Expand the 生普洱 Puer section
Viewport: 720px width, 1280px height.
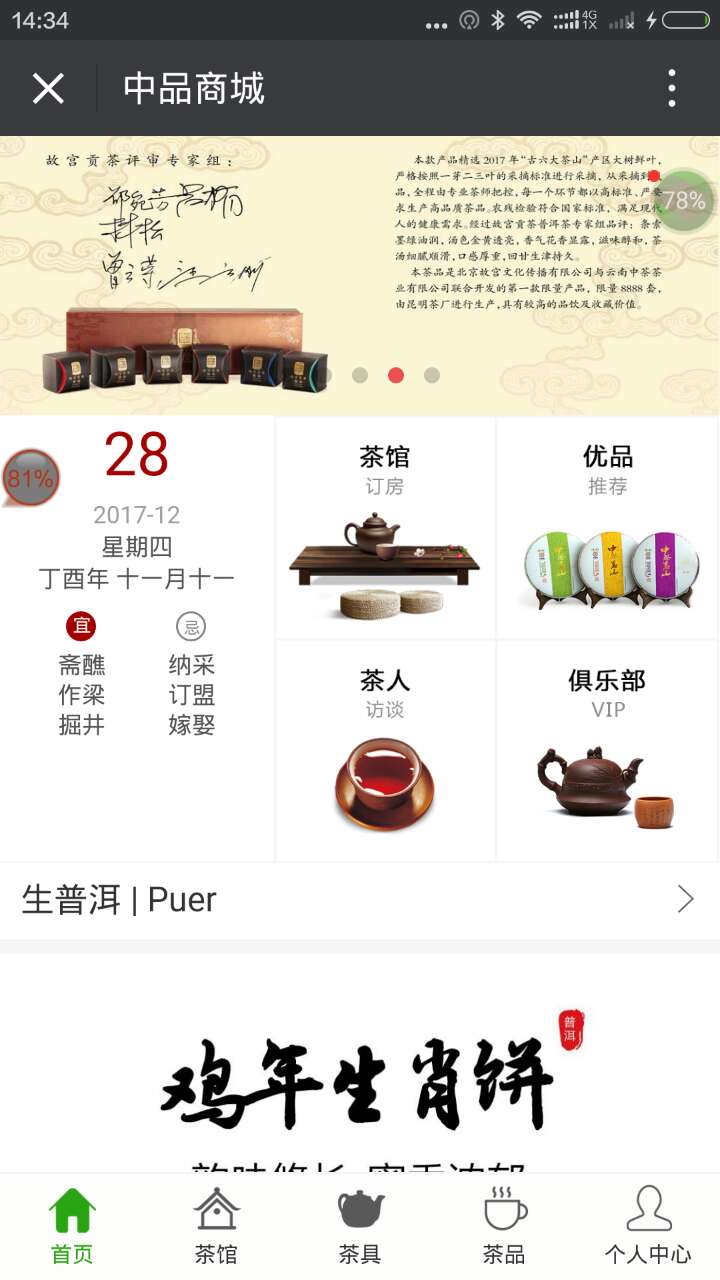click(x=360, y=900)
